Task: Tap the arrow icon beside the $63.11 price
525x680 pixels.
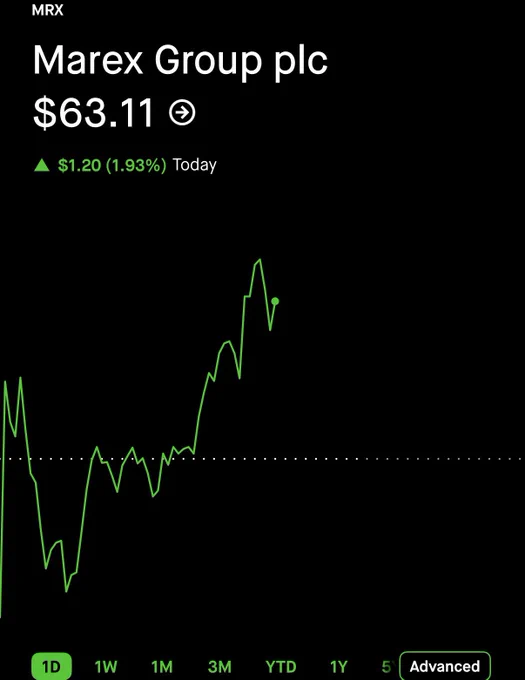Action: pyautogui.click(x=182, y=113)
